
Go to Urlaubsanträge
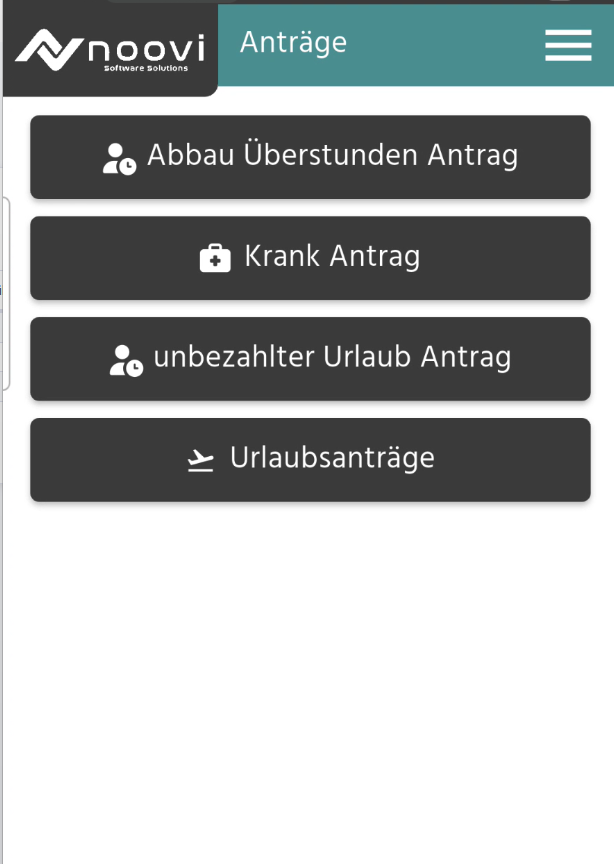coord(310,460)
